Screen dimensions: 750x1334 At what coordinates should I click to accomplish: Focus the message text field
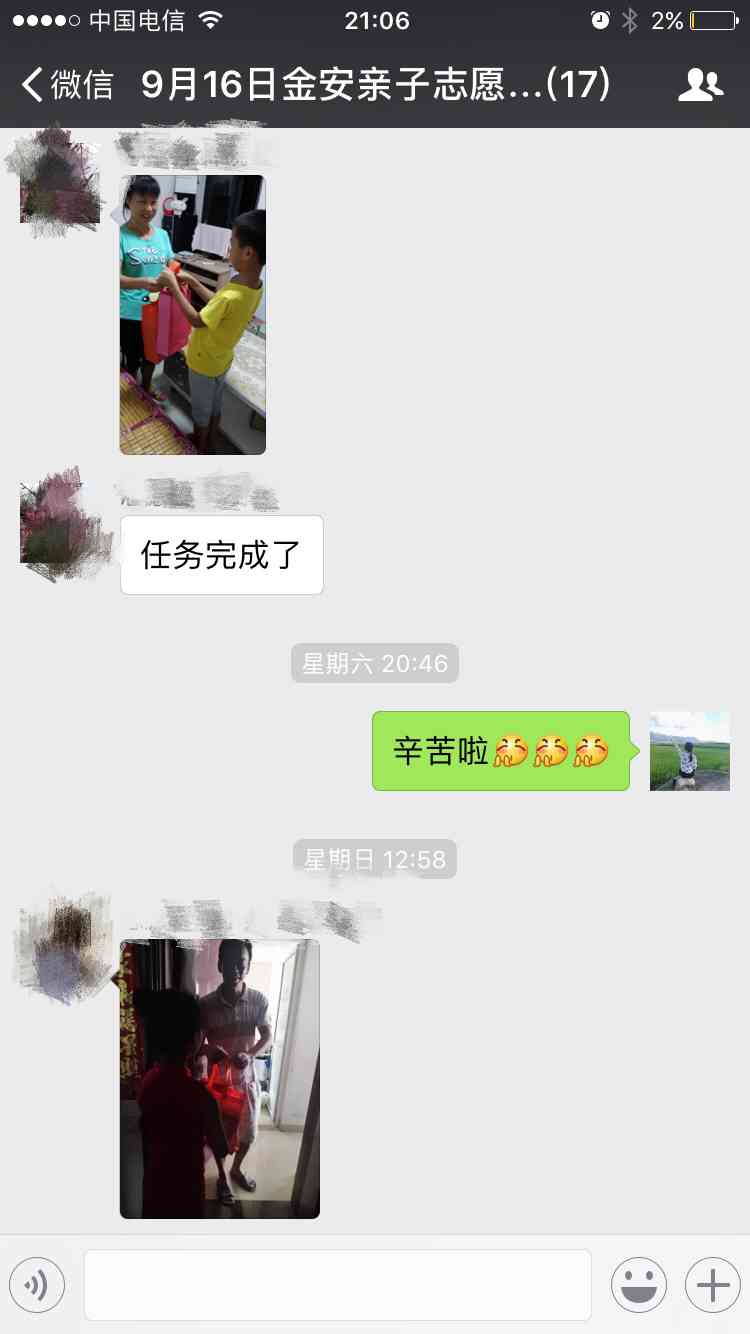(338, 1285)
